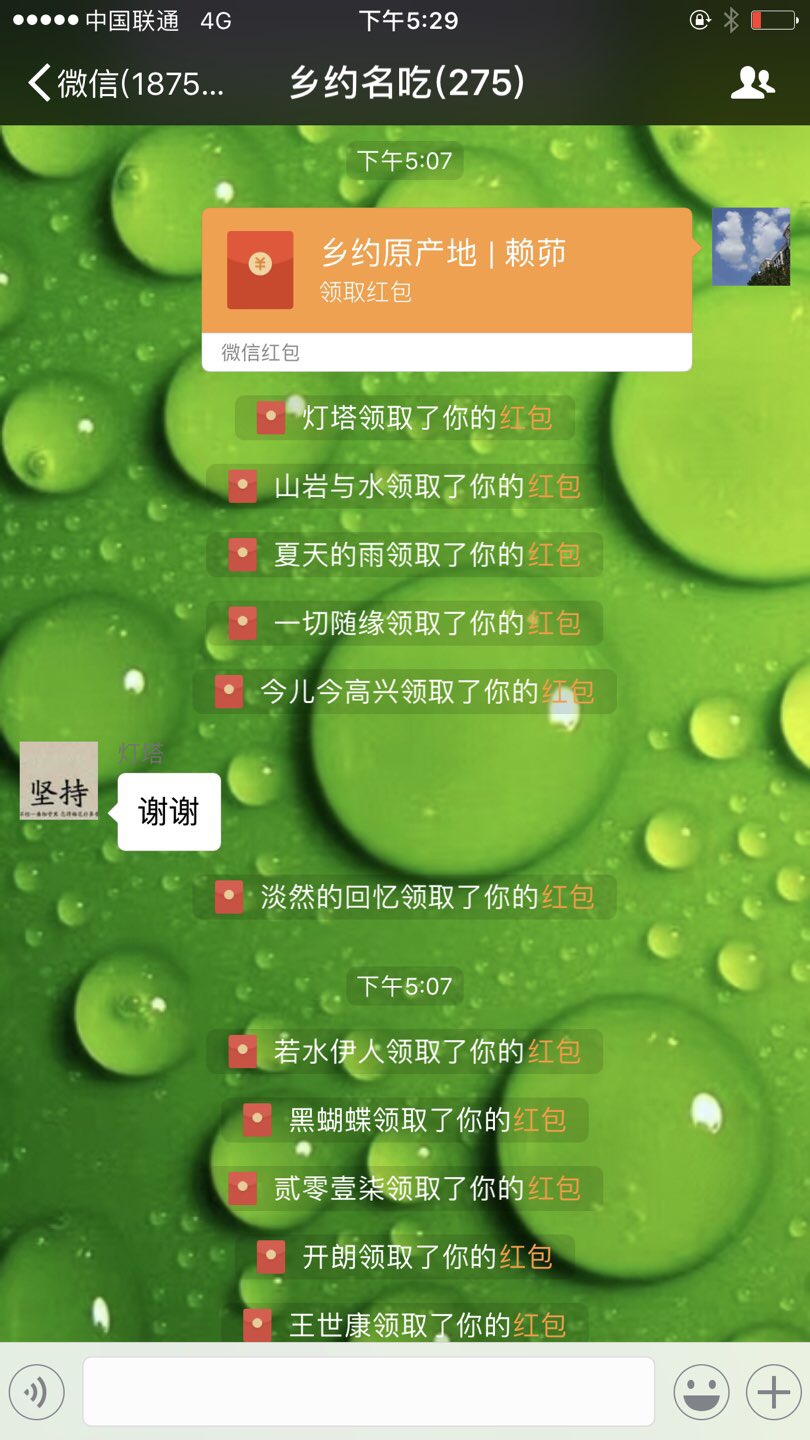Switch to voice message input

pyautogui.click(x=37, y=1392)
